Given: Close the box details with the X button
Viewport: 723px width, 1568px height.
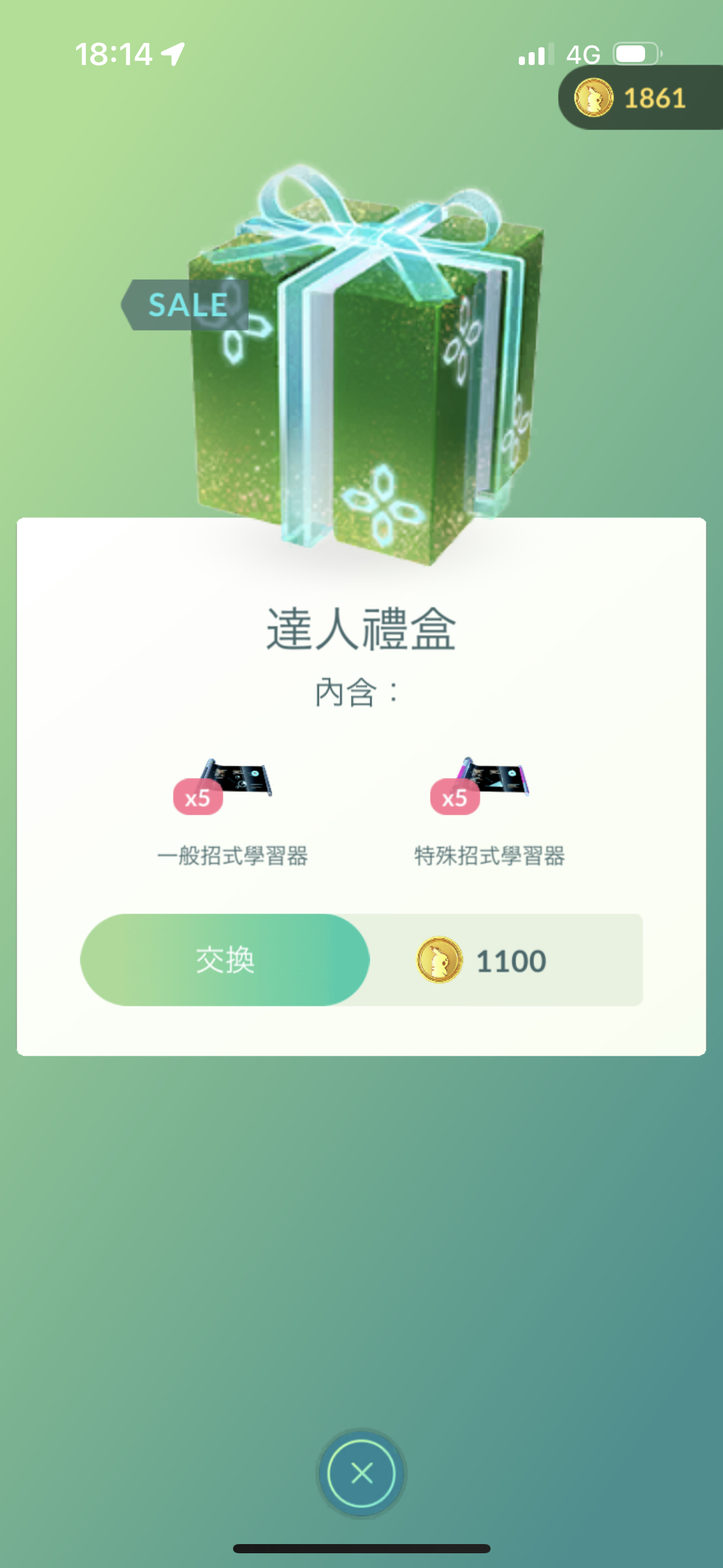Looking at the screenshot, I should pyautogui.click(x=361, y=1473).
